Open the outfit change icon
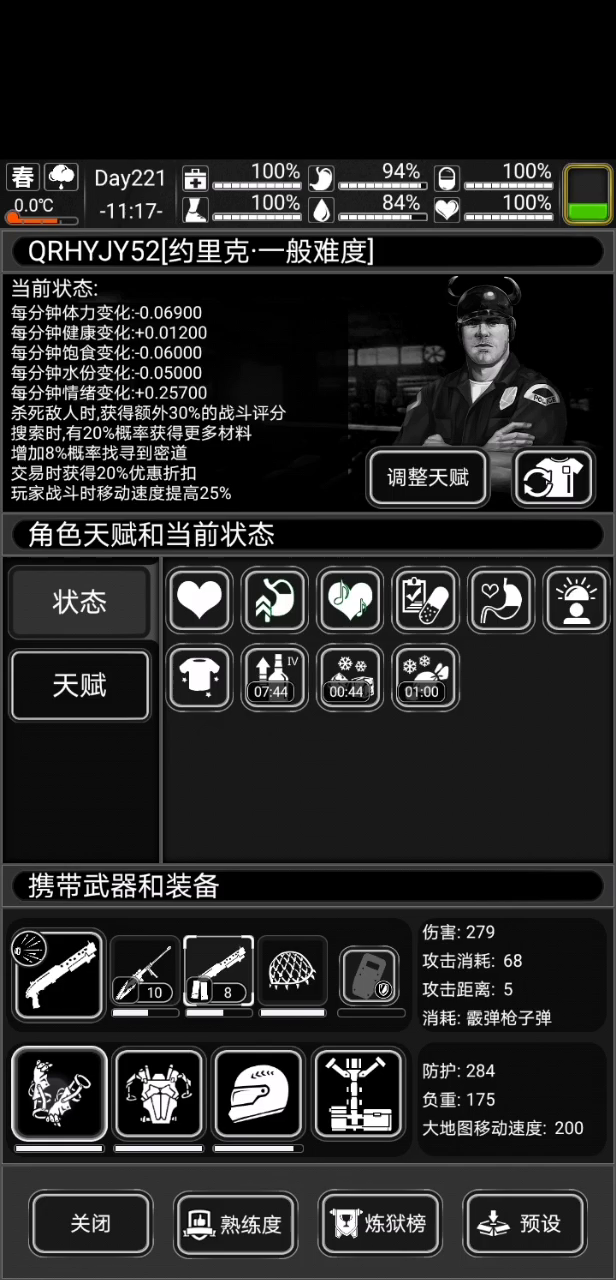This screenshot has height=1280, width=616. point(560,477)
